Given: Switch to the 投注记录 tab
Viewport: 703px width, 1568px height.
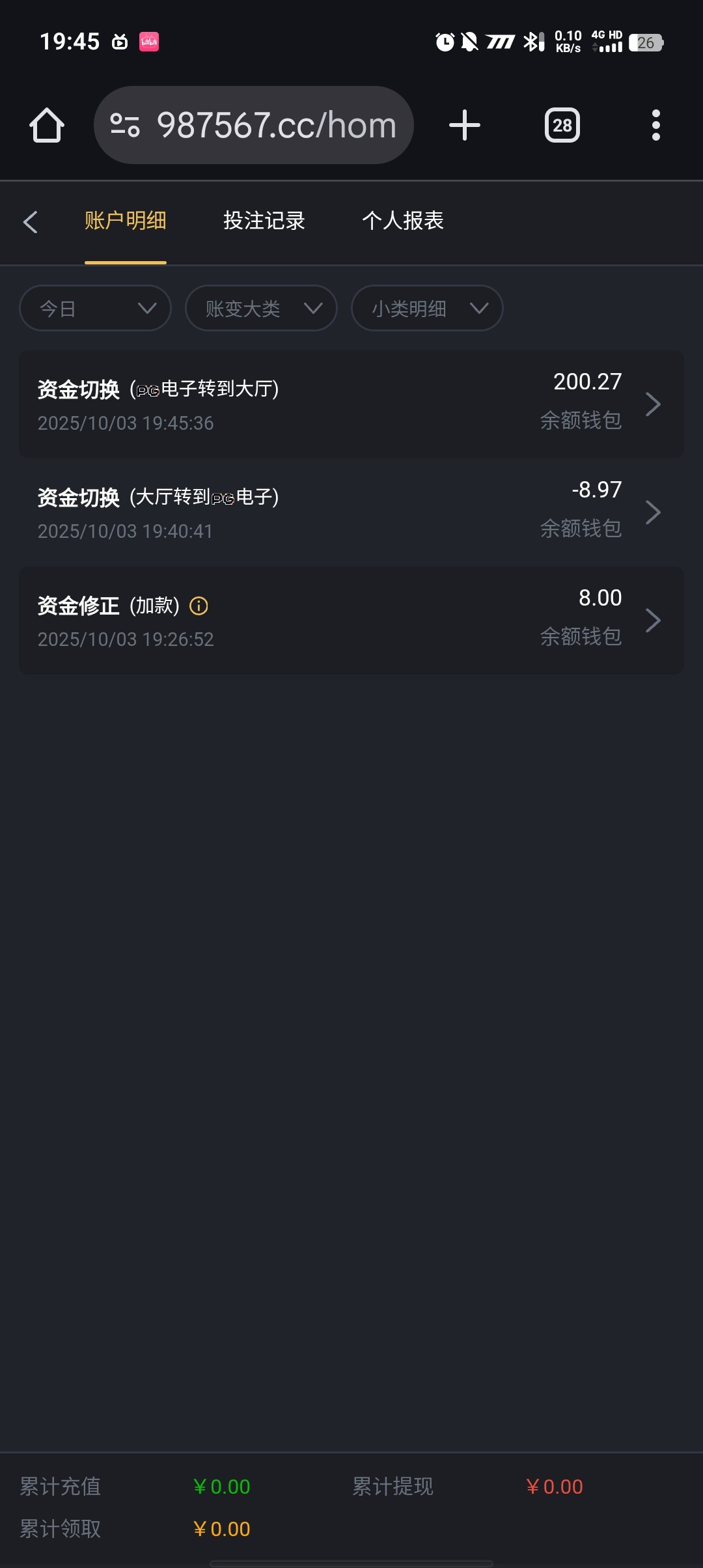Looking at the screenshot, I should (264, 221).
